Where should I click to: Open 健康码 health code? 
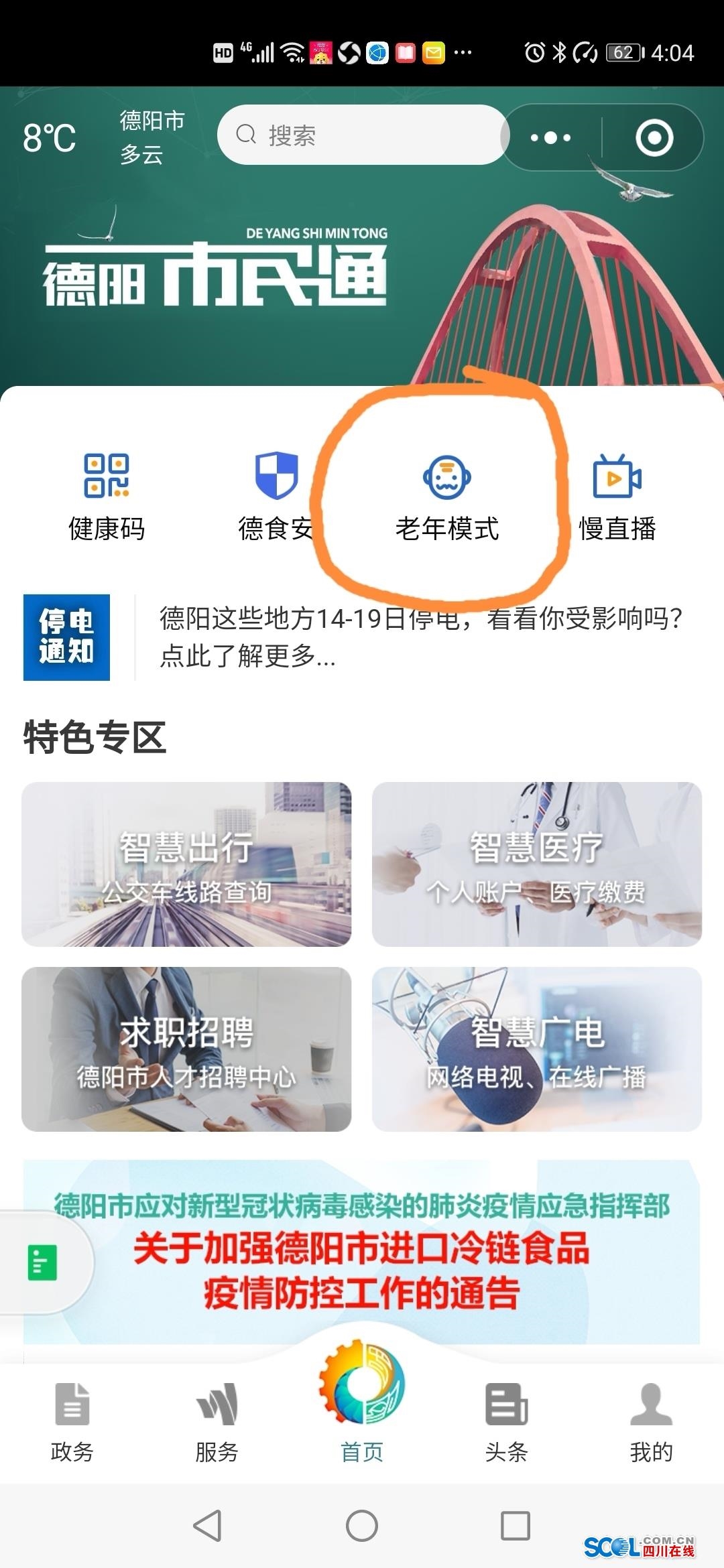pos(107,496)
